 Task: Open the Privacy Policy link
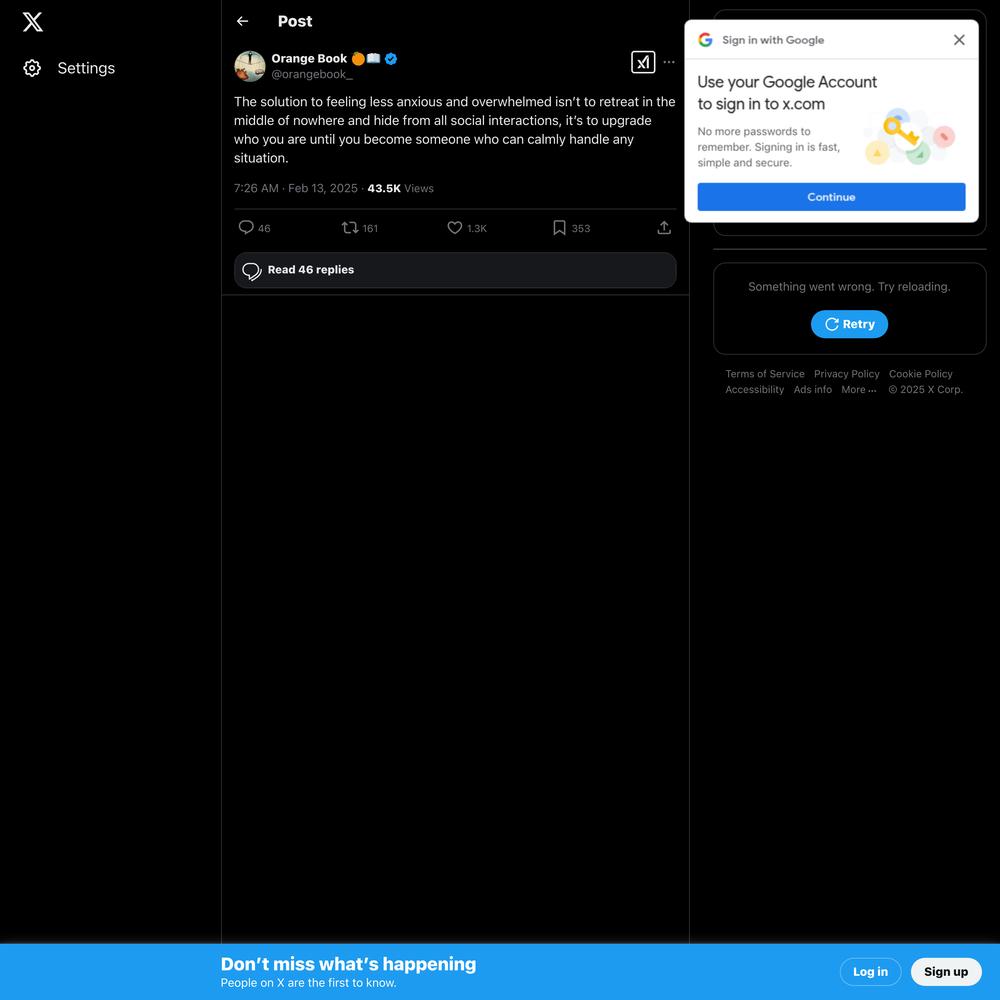846,374
